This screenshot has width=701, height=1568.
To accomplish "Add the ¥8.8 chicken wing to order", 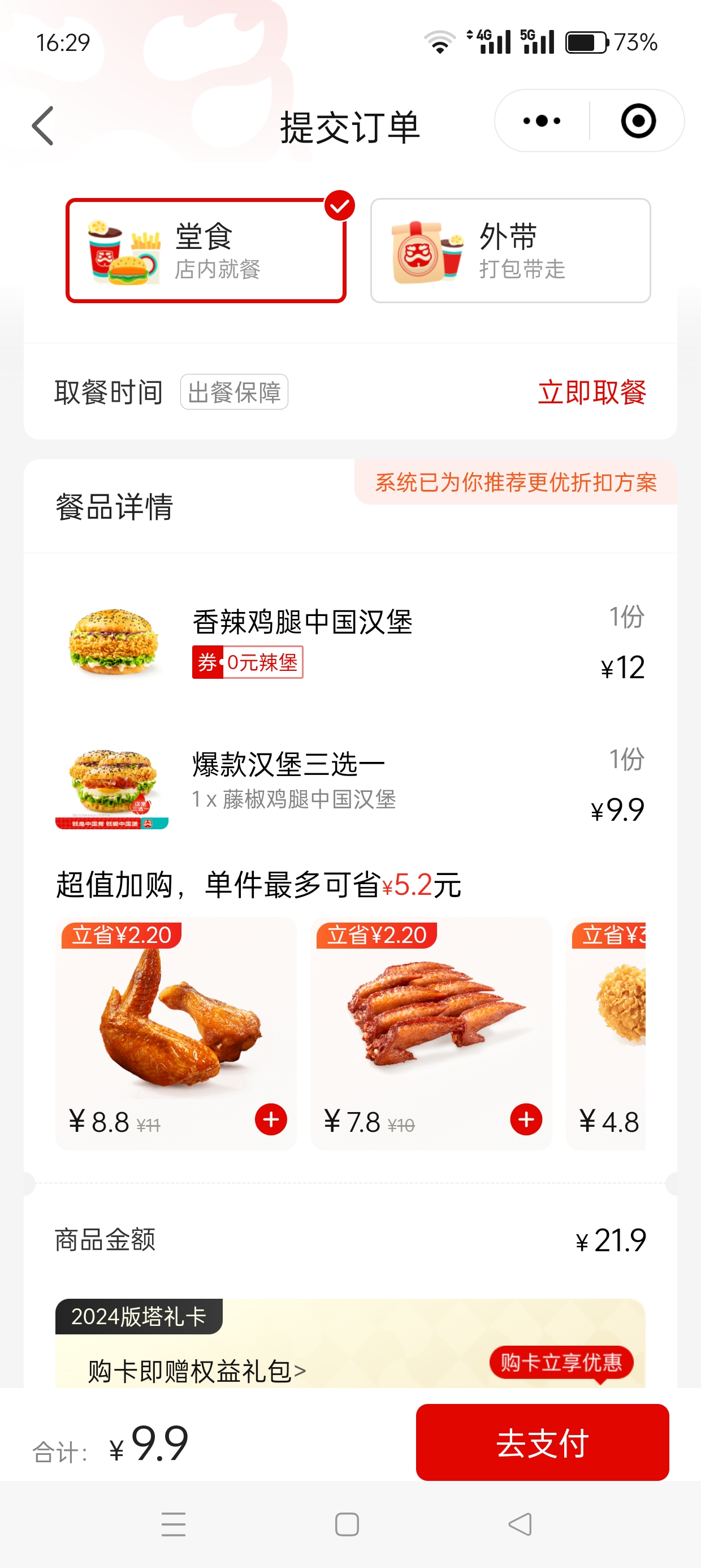I will [x=271, y=1119].
